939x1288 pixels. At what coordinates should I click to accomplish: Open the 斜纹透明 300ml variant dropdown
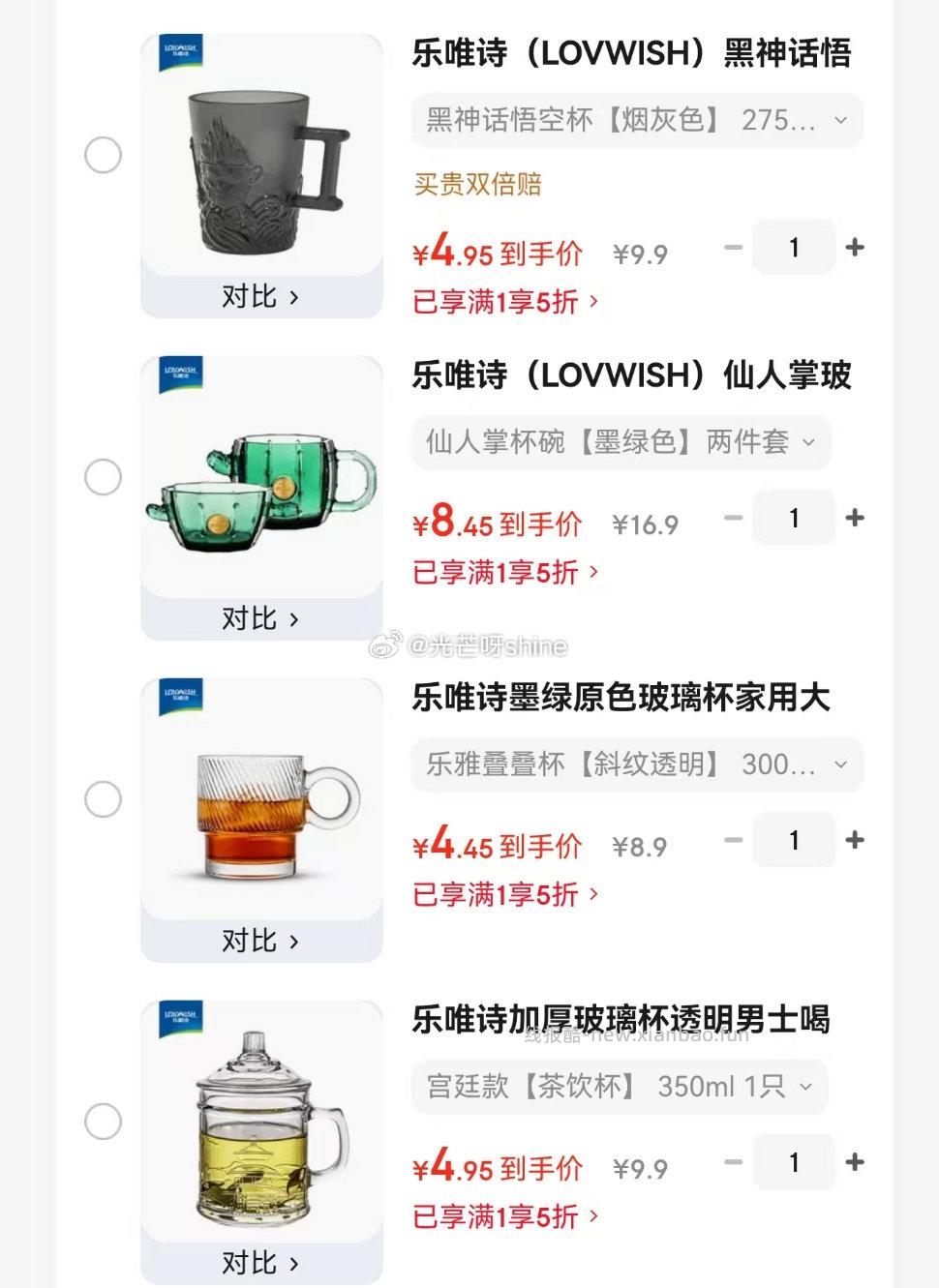click(x=840, y=764)
